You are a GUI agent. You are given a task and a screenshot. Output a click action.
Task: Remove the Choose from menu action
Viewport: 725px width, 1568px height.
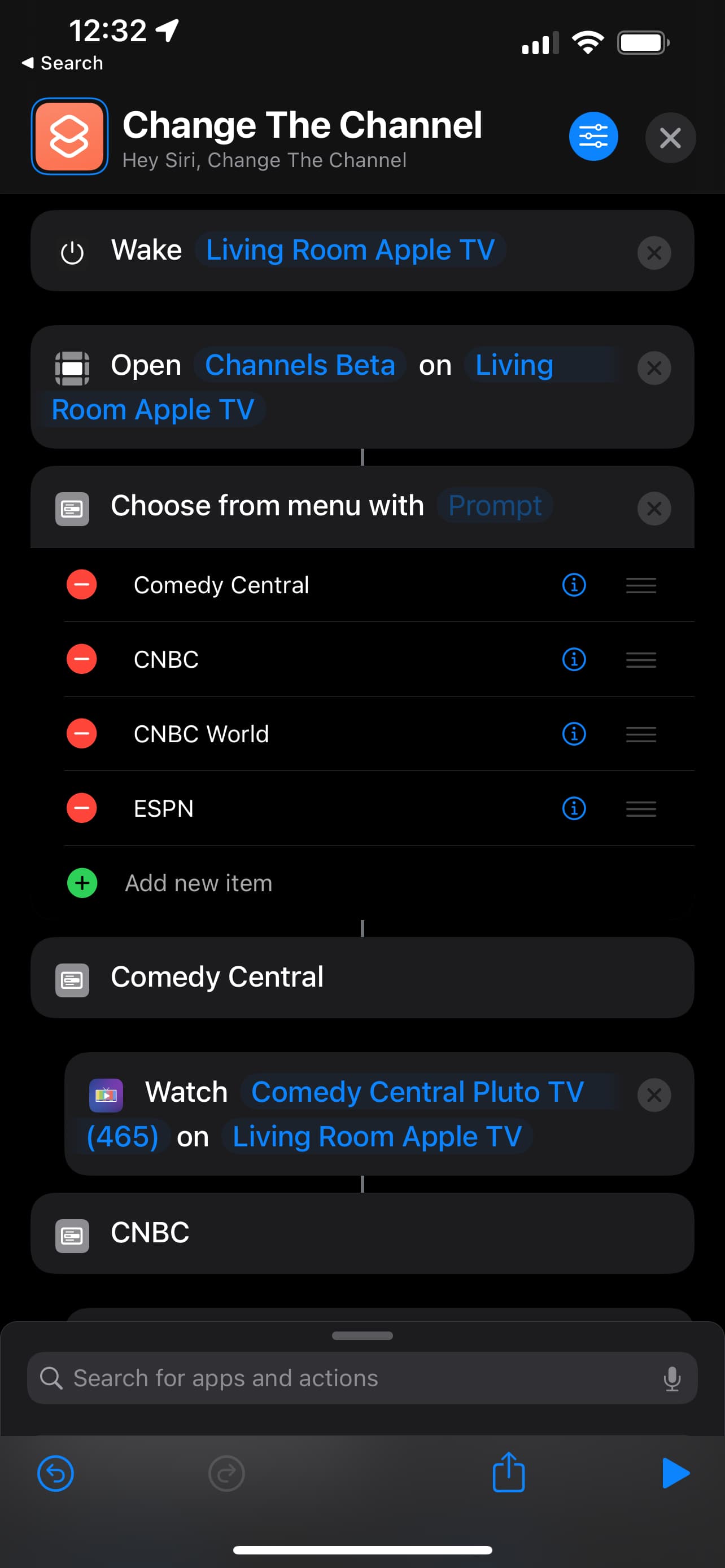(654, 508)
